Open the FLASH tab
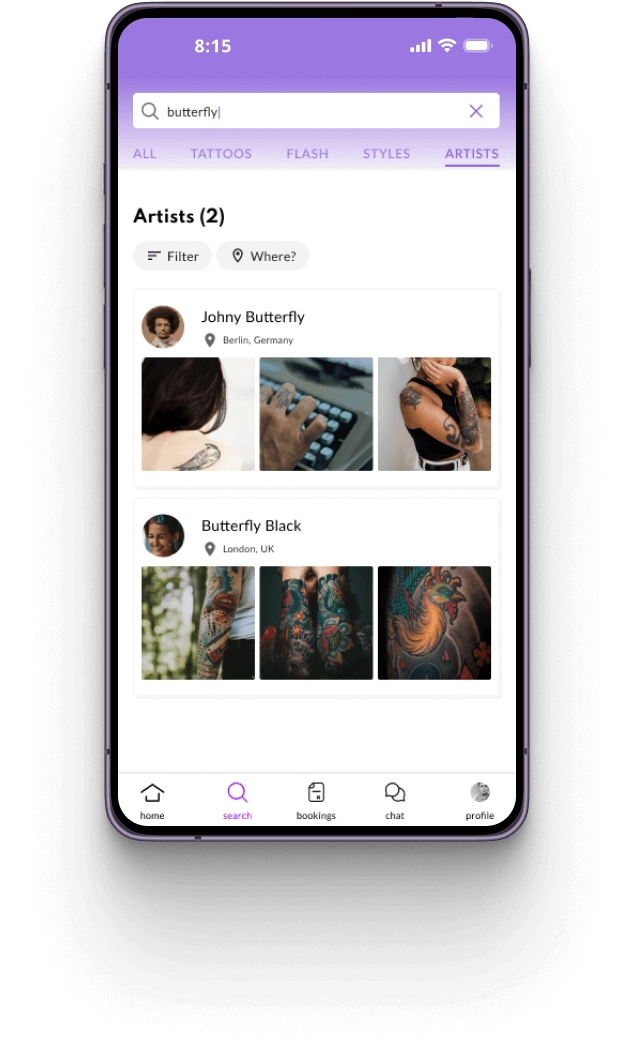Viewport: 634px width, 1062px height. 307,154
